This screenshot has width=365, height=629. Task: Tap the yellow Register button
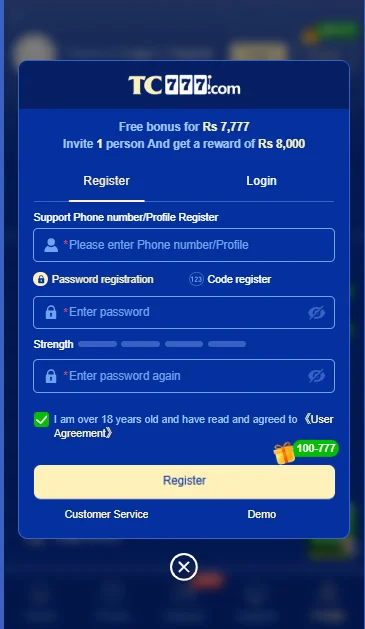184,482
